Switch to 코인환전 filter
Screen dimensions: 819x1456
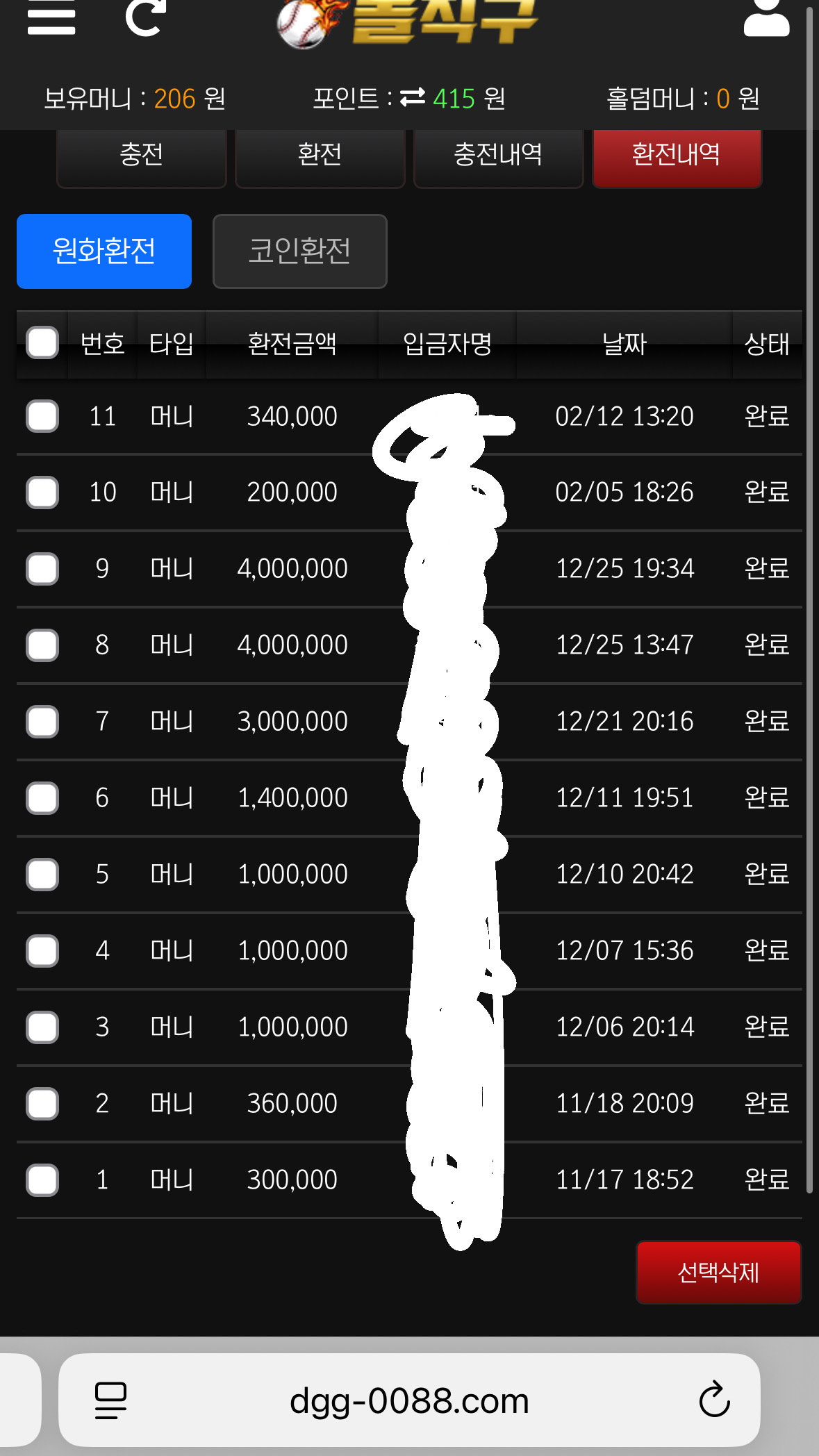click(x=299, y=251)
